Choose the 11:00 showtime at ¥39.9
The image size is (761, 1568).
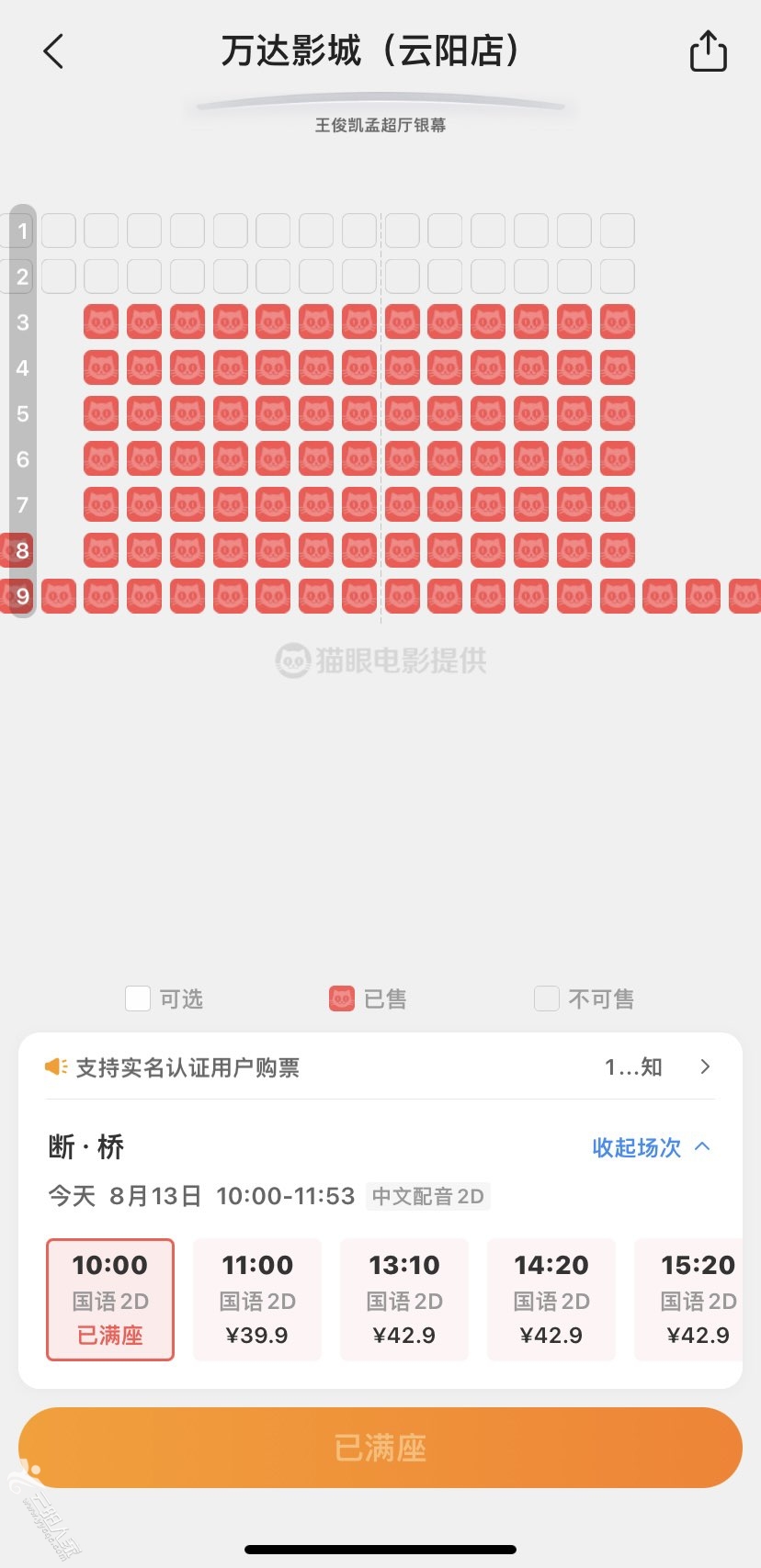tap(257, 1299)
